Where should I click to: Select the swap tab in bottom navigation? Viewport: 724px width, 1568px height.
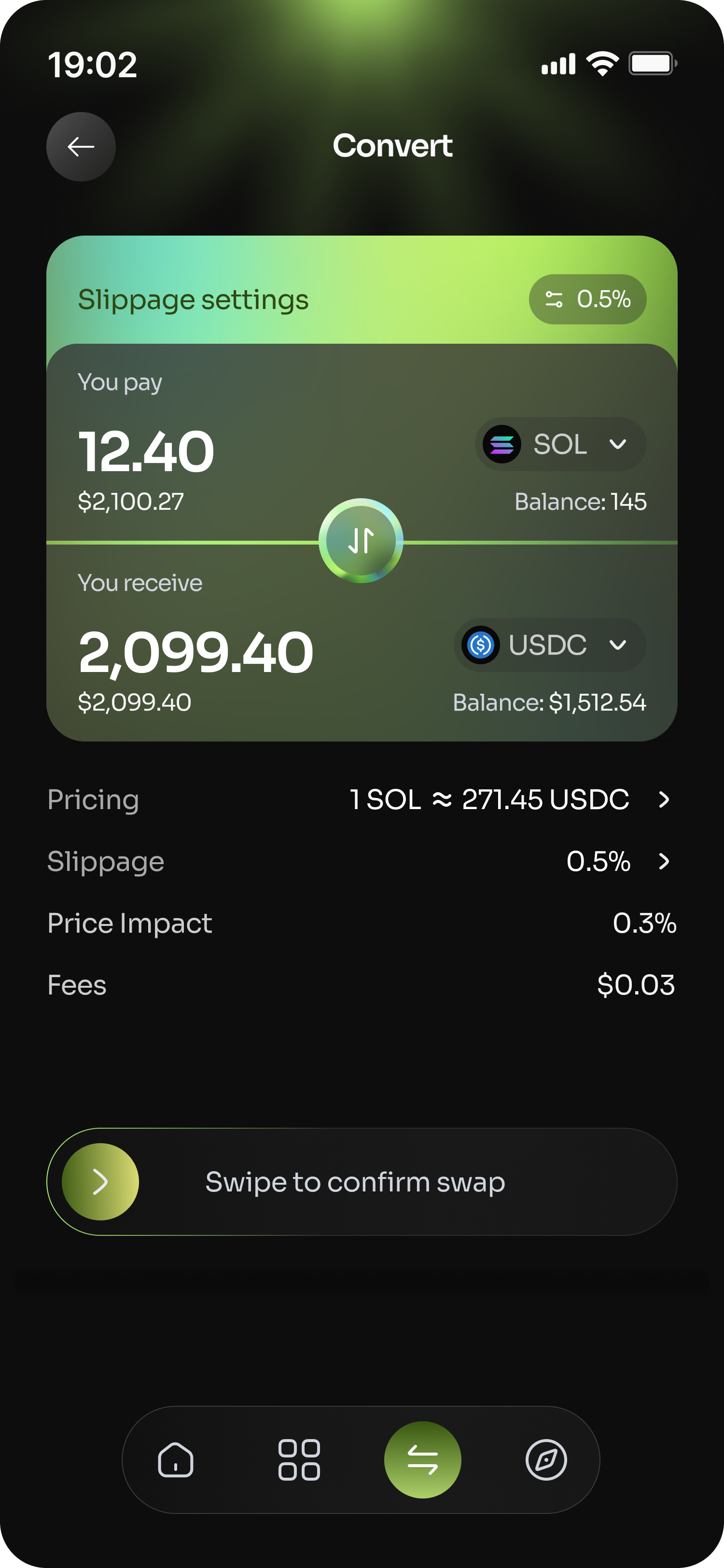click(x=422, y=1460)
